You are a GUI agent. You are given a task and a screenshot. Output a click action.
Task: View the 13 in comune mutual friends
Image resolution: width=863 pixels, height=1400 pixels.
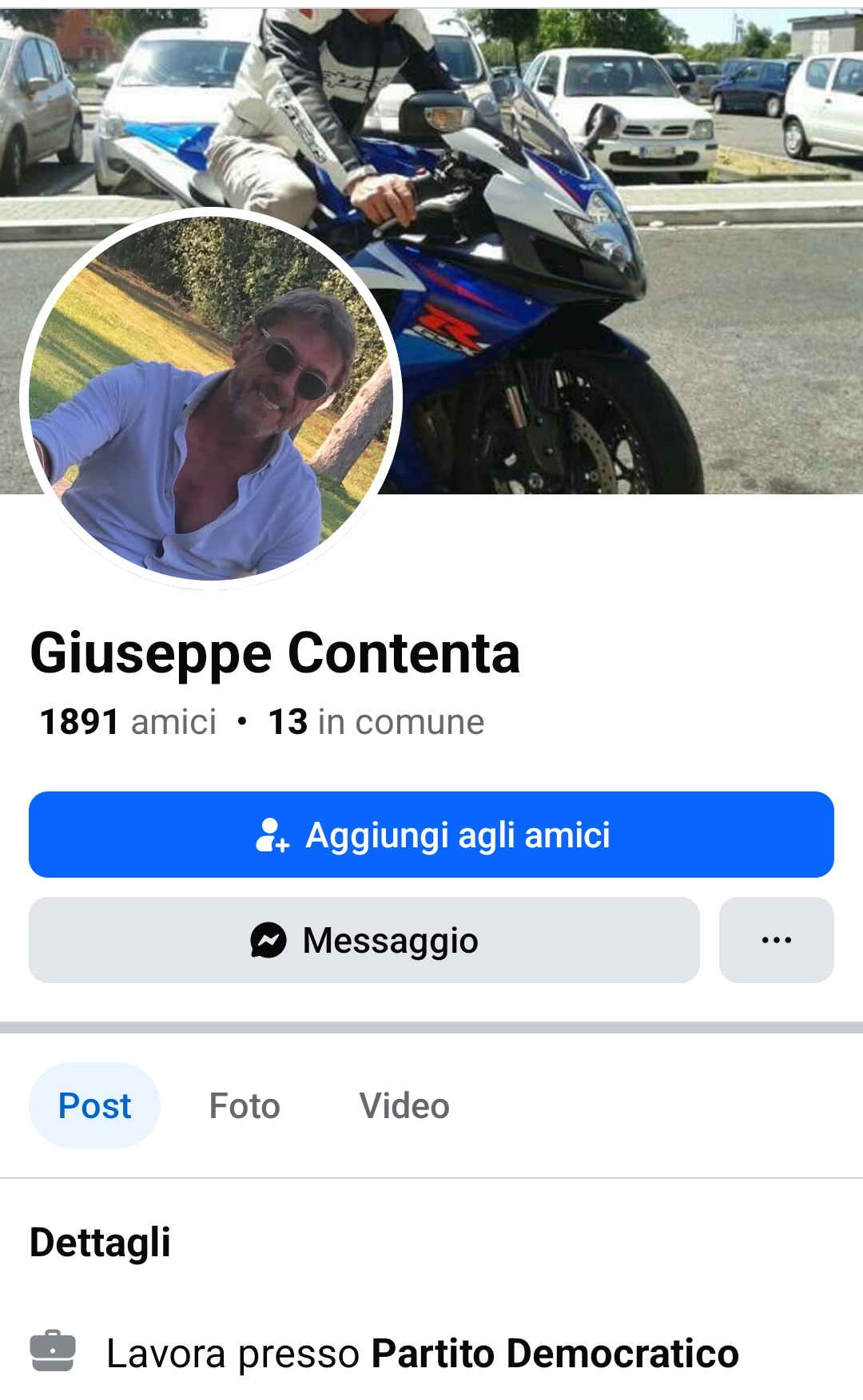tap(376, 722)
